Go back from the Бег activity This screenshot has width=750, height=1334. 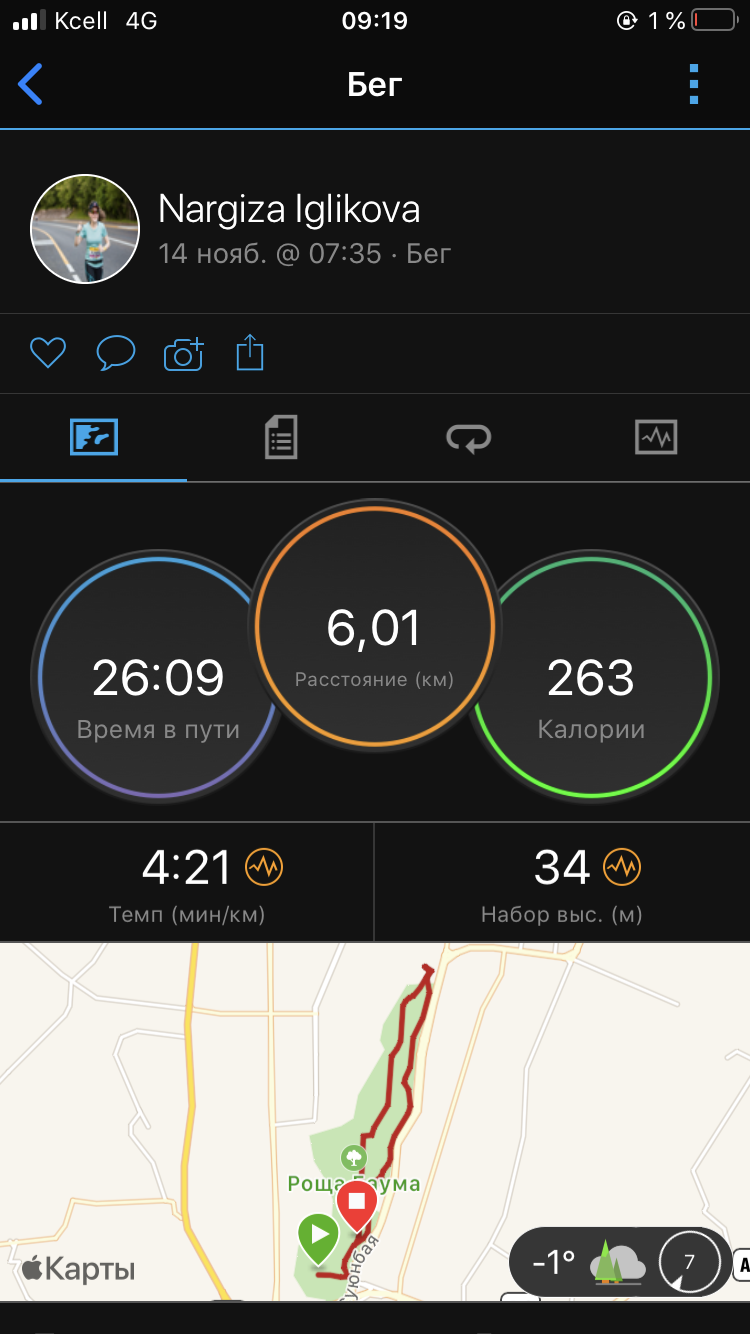tap(31, 85)
